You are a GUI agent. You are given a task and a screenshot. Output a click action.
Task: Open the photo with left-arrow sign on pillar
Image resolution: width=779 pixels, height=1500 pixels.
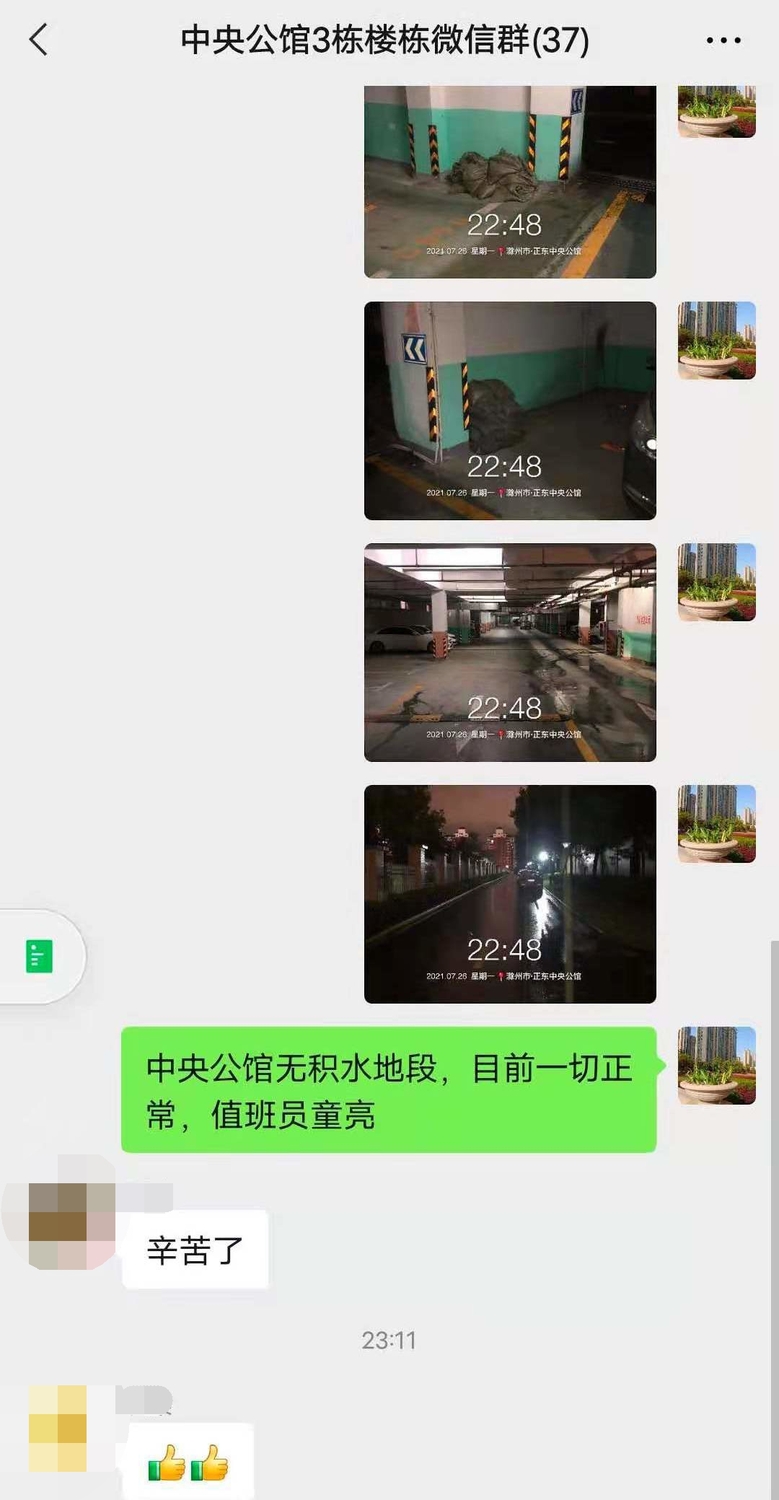click(x=510, y=410)
